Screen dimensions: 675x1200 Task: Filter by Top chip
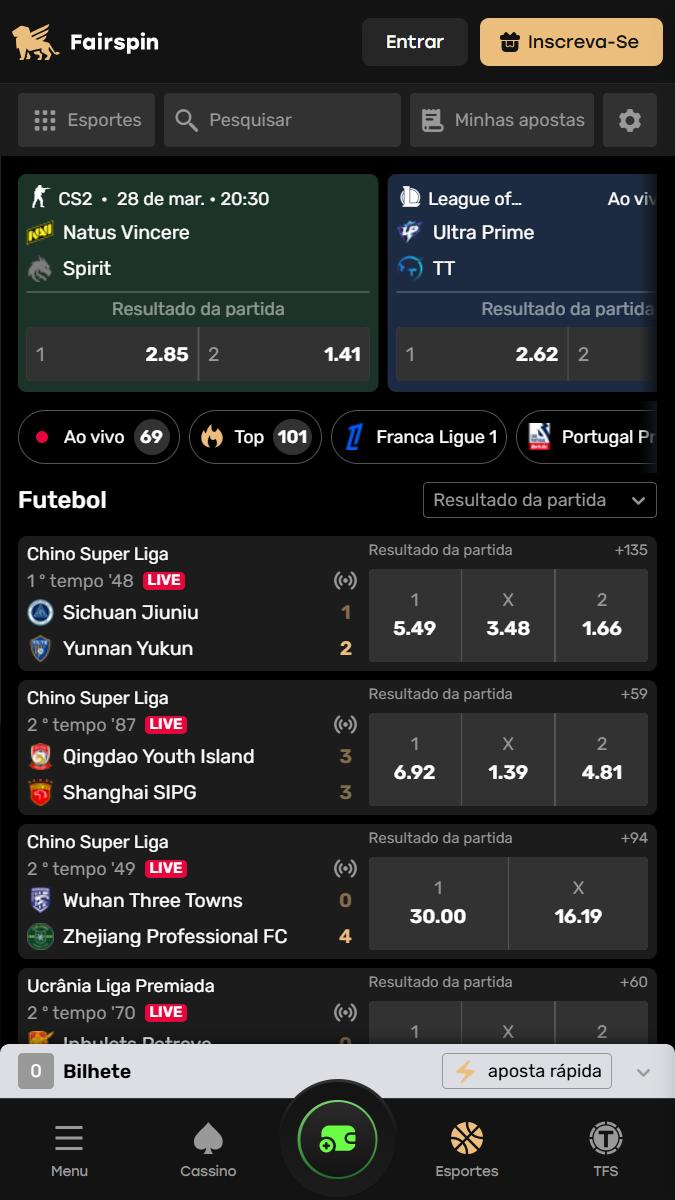255,437
